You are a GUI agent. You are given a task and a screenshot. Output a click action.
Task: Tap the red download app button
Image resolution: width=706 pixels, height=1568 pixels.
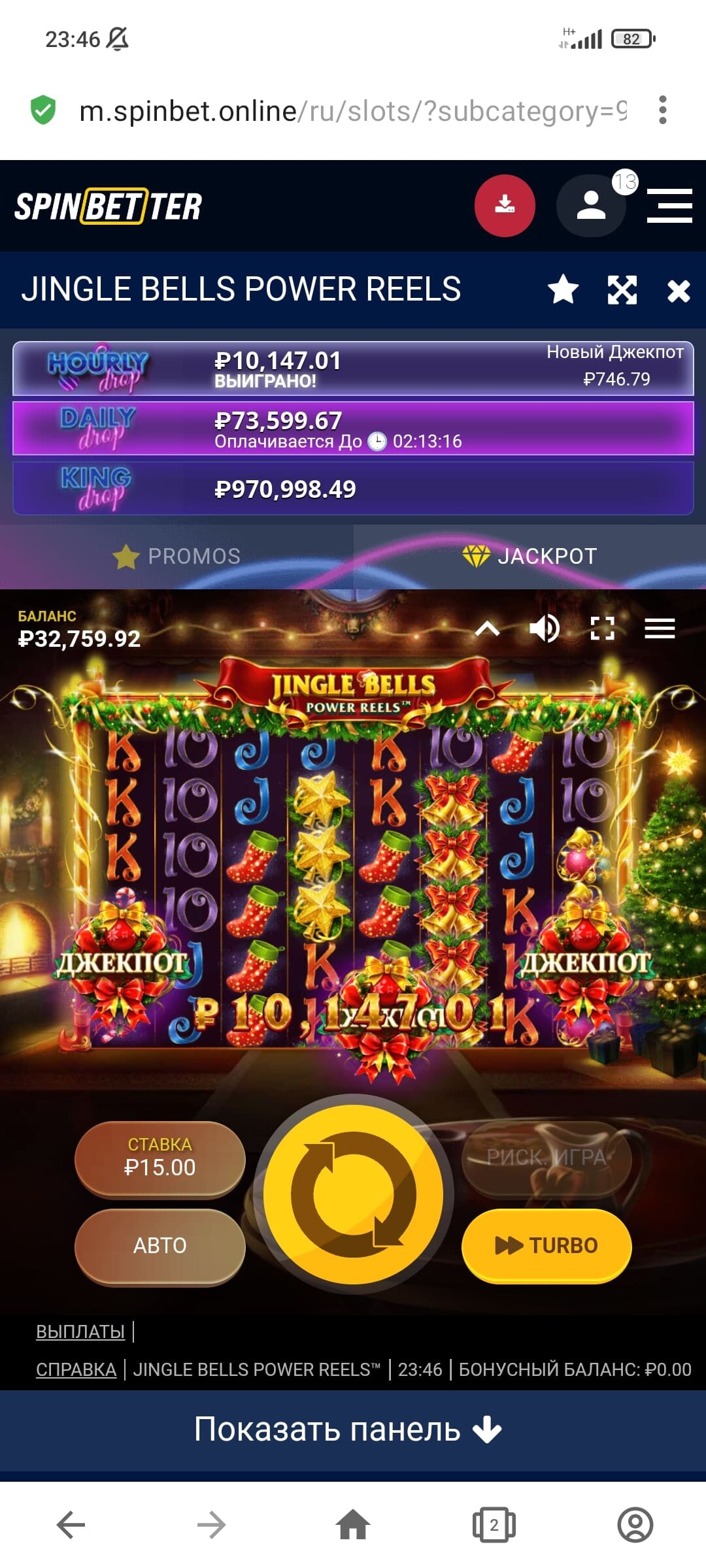click(x=505, y=205)
